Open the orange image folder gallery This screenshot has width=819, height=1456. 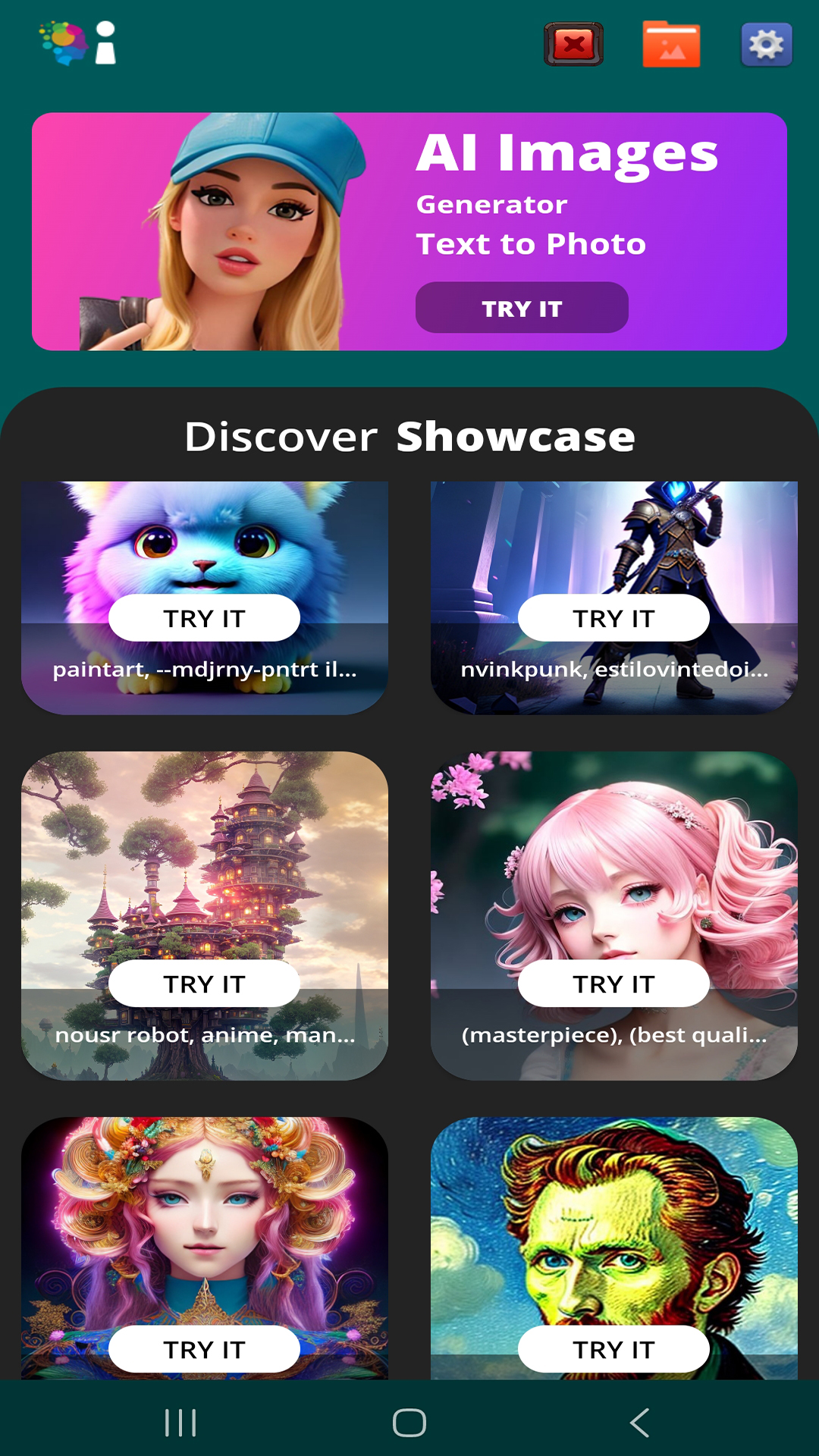(671, 45)
